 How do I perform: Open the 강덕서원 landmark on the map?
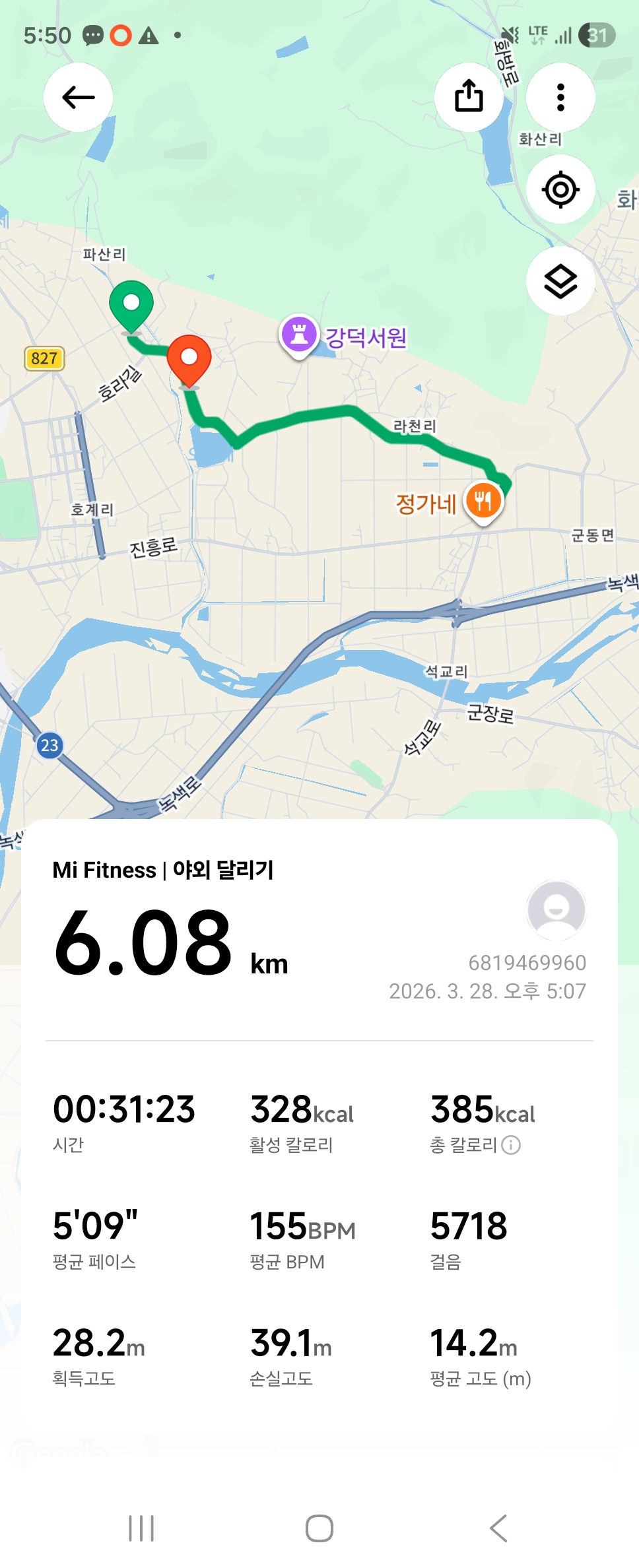(x=300, y=334)
